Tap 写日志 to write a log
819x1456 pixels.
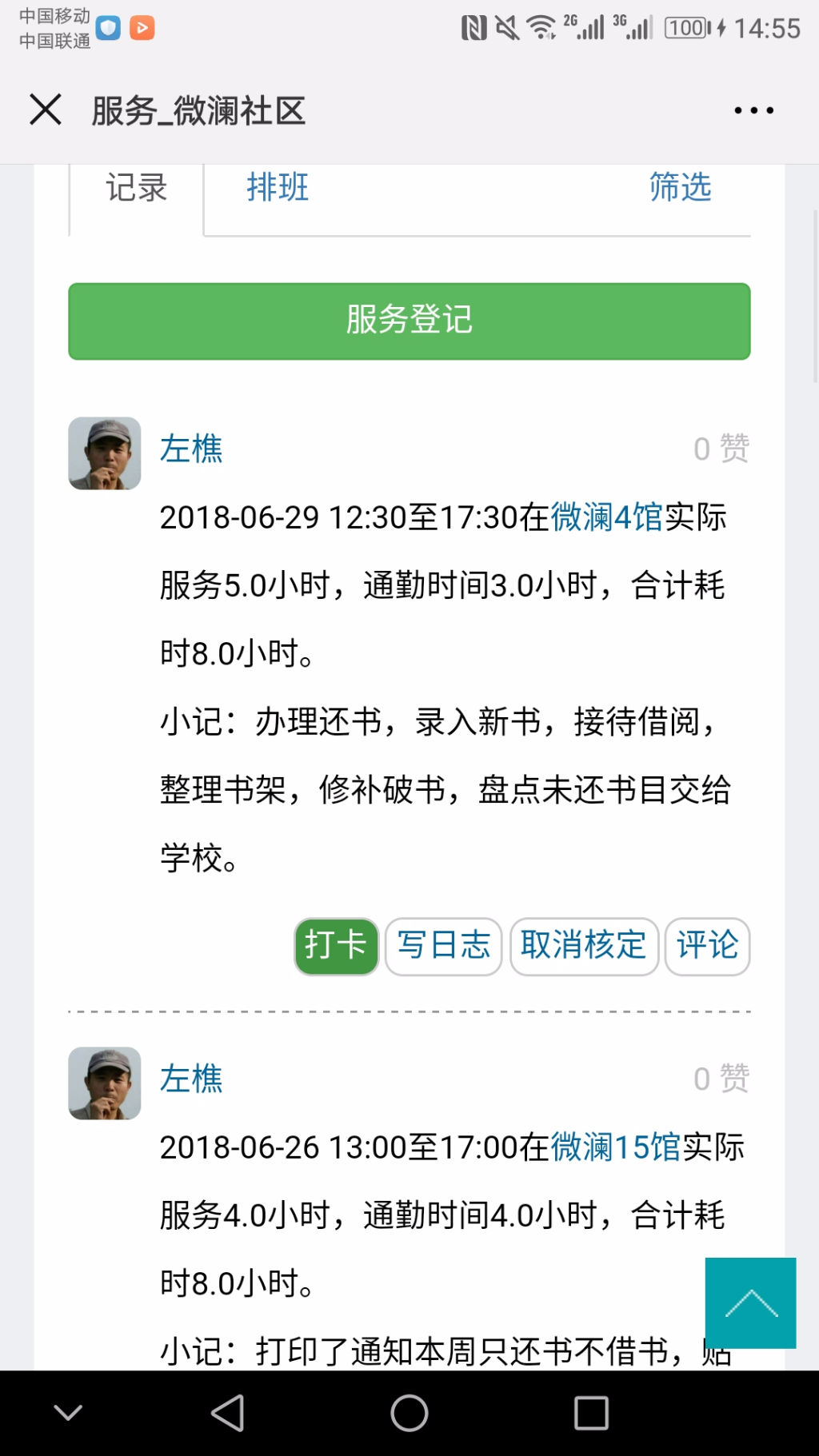444,946
